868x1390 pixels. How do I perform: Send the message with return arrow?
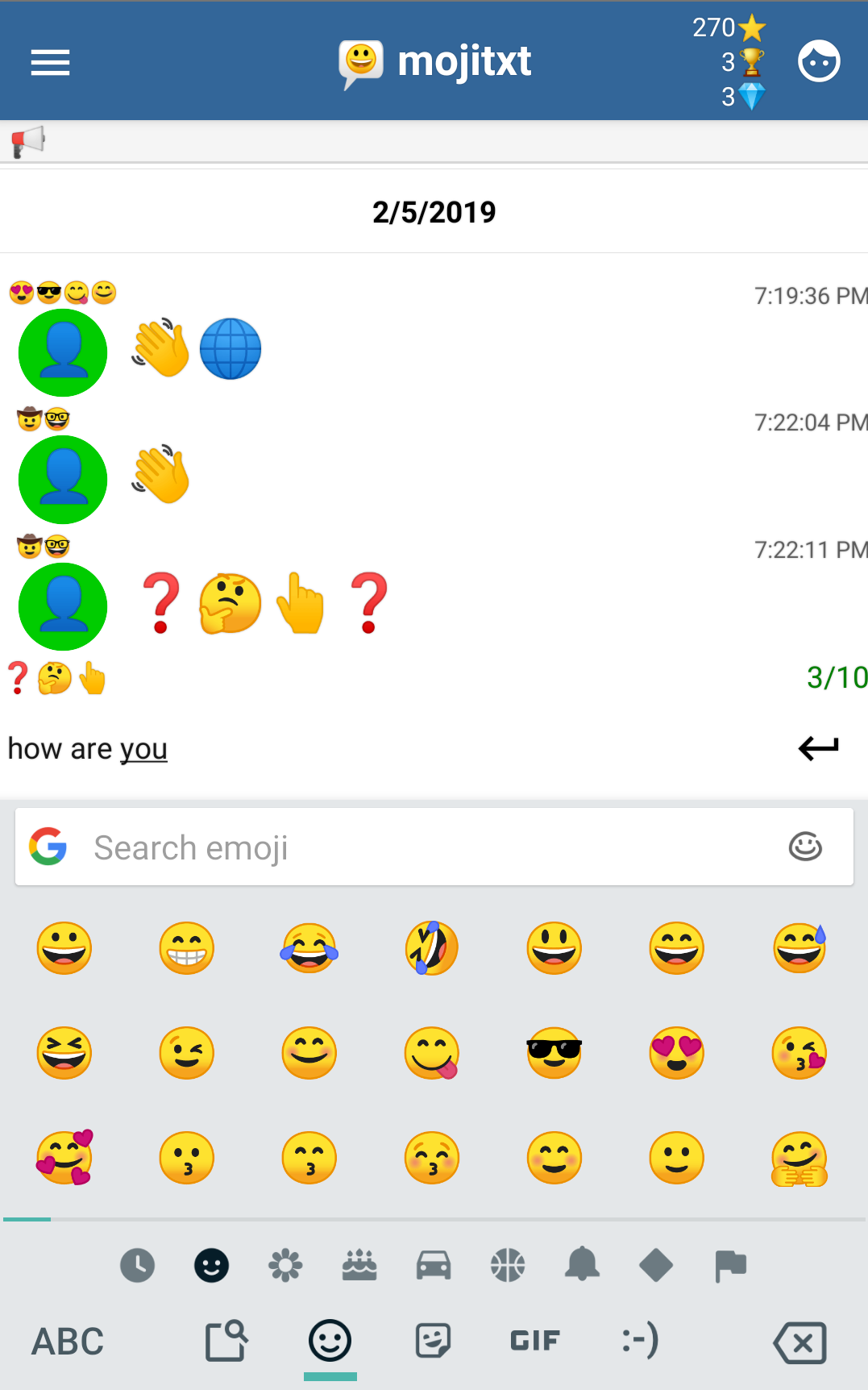[x=818, y=748]
